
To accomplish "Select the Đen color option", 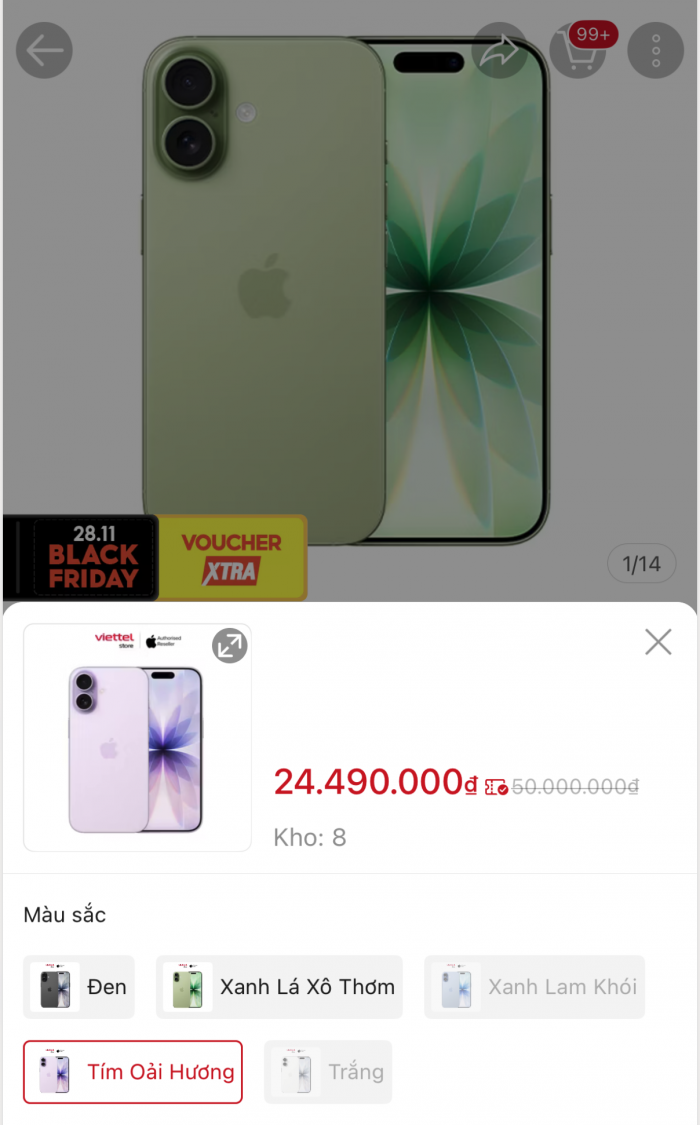I will [81, 987].
